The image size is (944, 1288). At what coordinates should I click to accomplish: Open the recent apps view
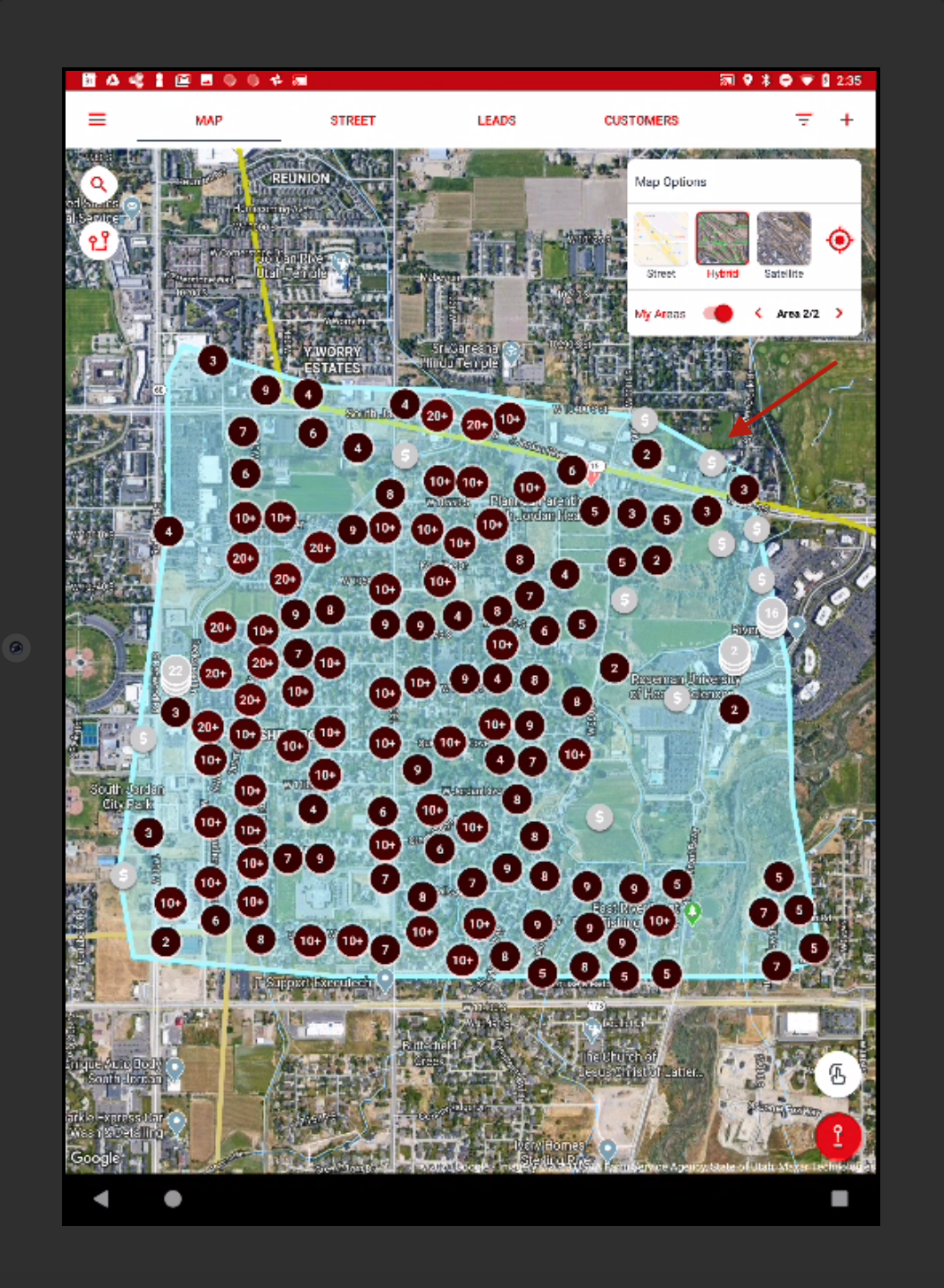[x=839, y=1199]
